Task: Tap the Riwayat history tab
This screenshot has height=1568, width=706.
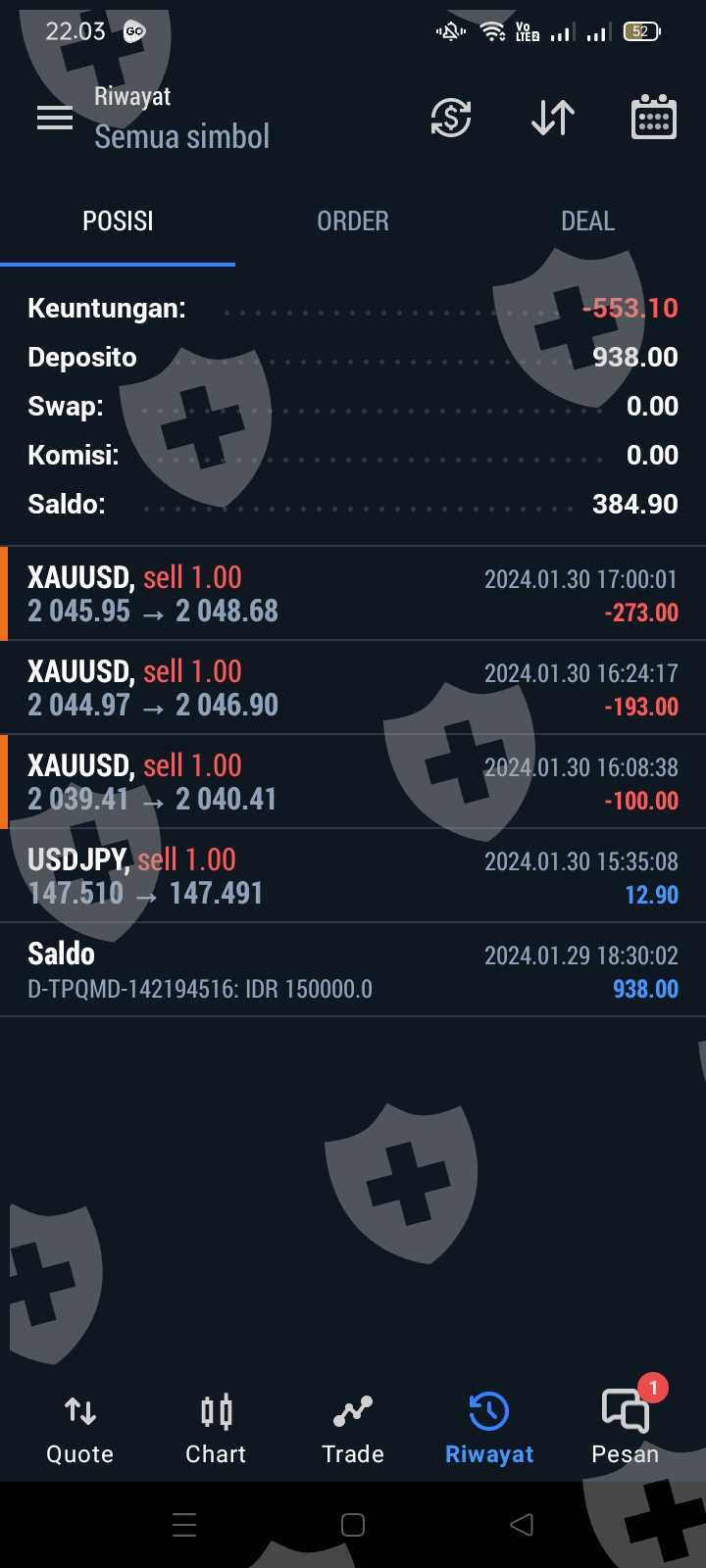Action: [489, 1429]
